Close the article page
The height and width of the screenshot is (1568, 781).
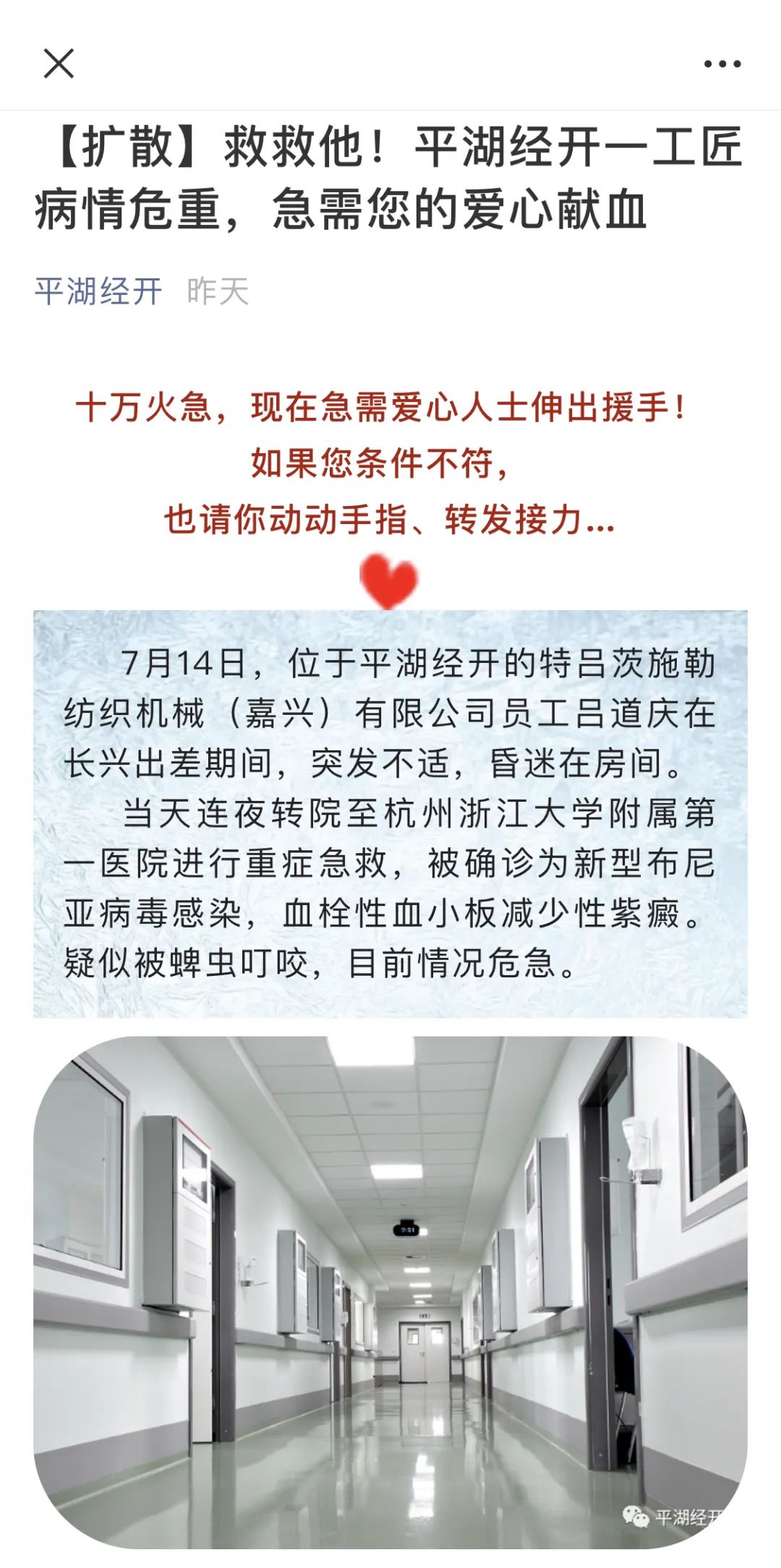pyautogui.click(x=59, y=64)
